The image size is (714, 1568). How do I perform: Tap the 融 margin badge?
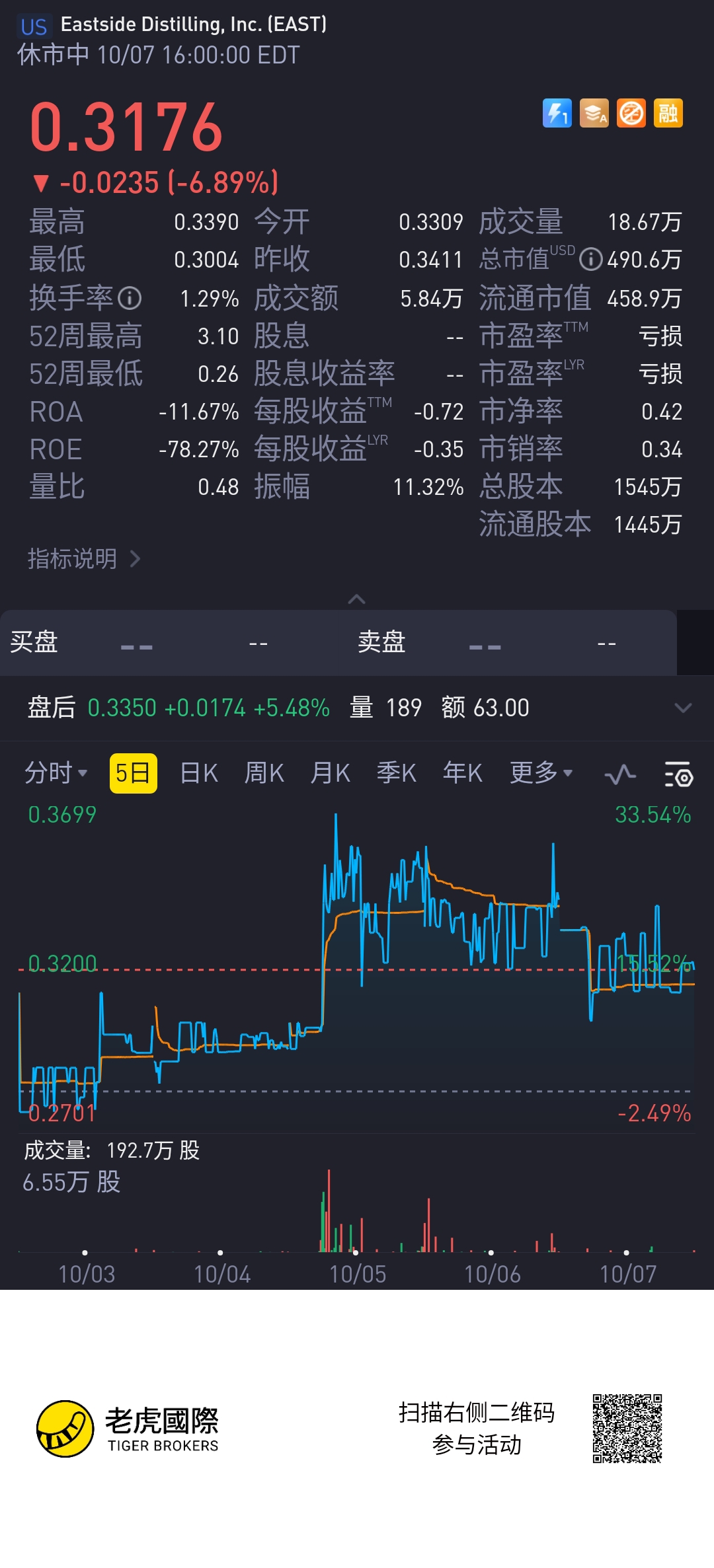668,114
